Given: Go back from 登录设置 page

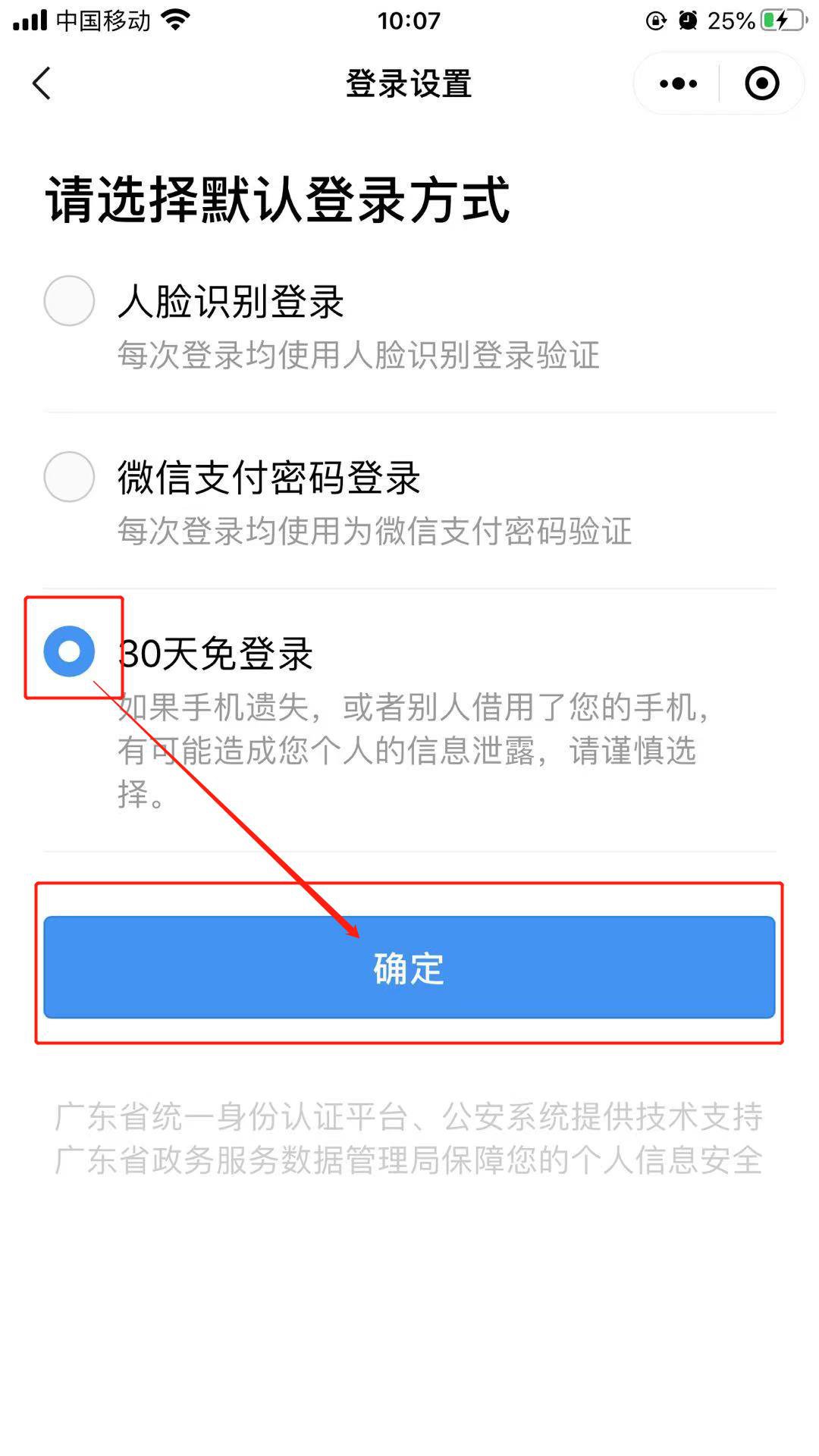Looking at the screenshot, I should pyautogui.click(x=42, y=83).
